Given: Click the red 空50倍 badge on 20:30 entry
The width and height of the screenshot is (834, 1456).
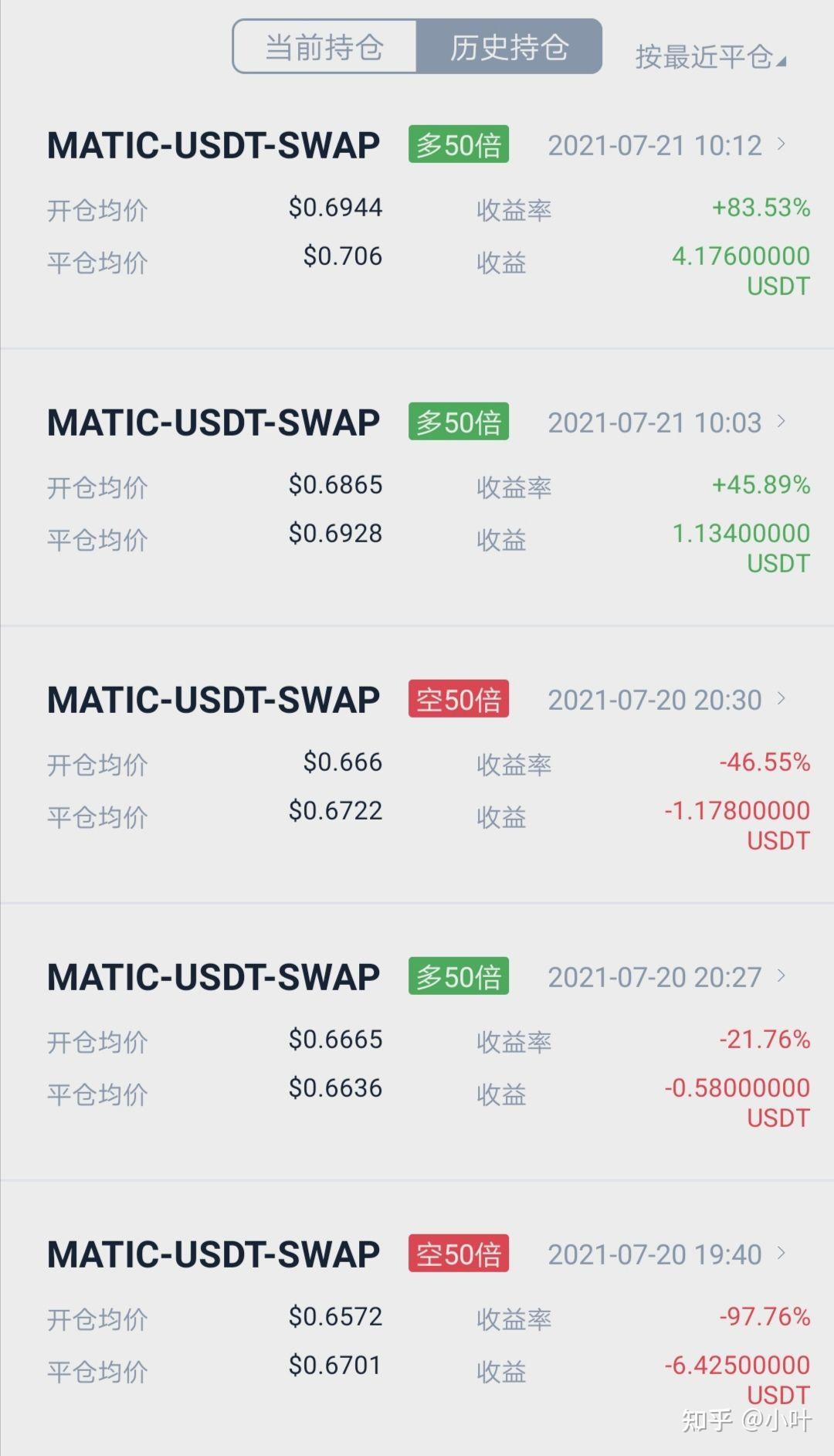Looking at the screenshot, I should point(457,699).
